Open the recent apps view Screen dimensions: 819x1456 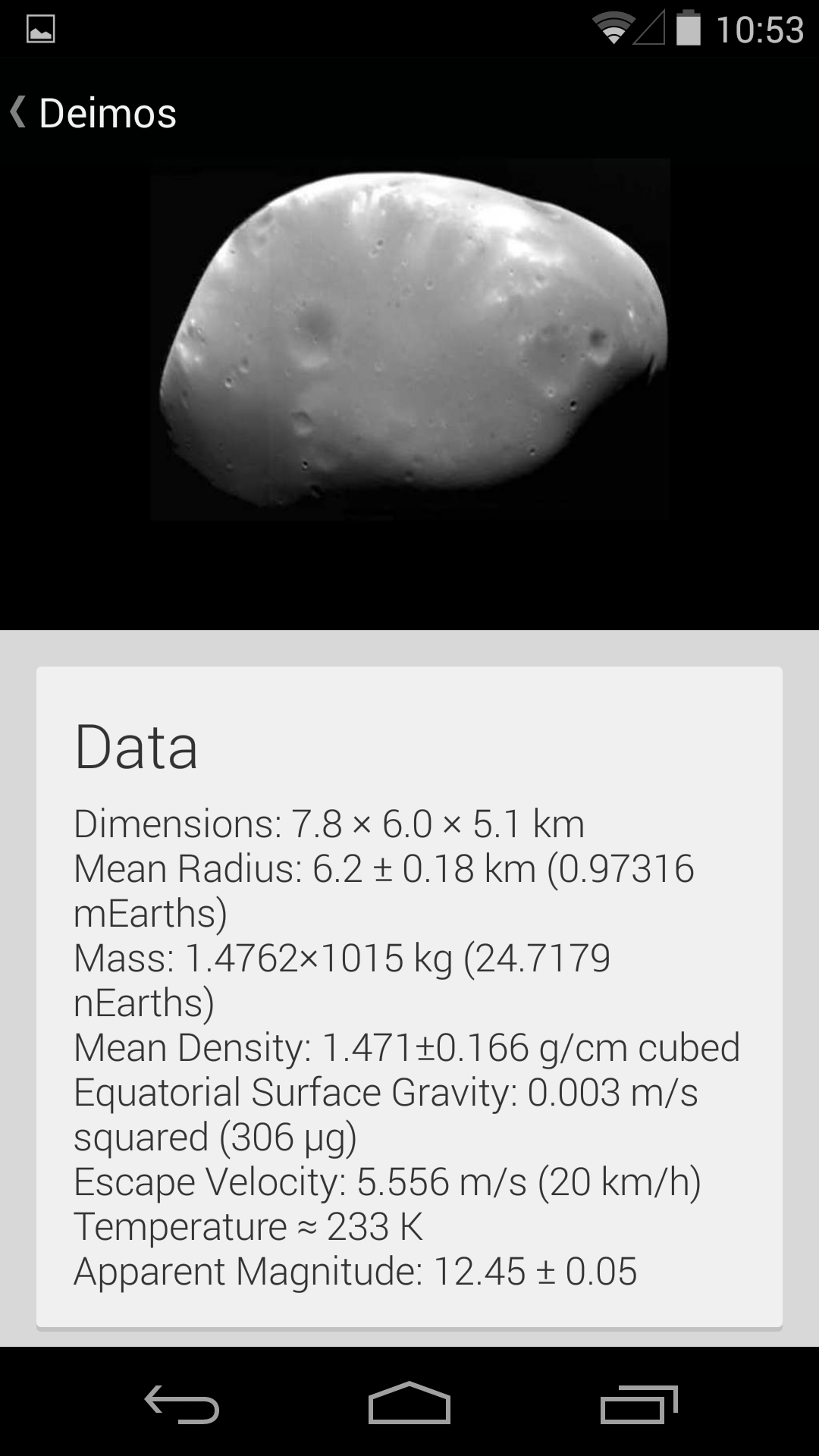coord(639,1404)
